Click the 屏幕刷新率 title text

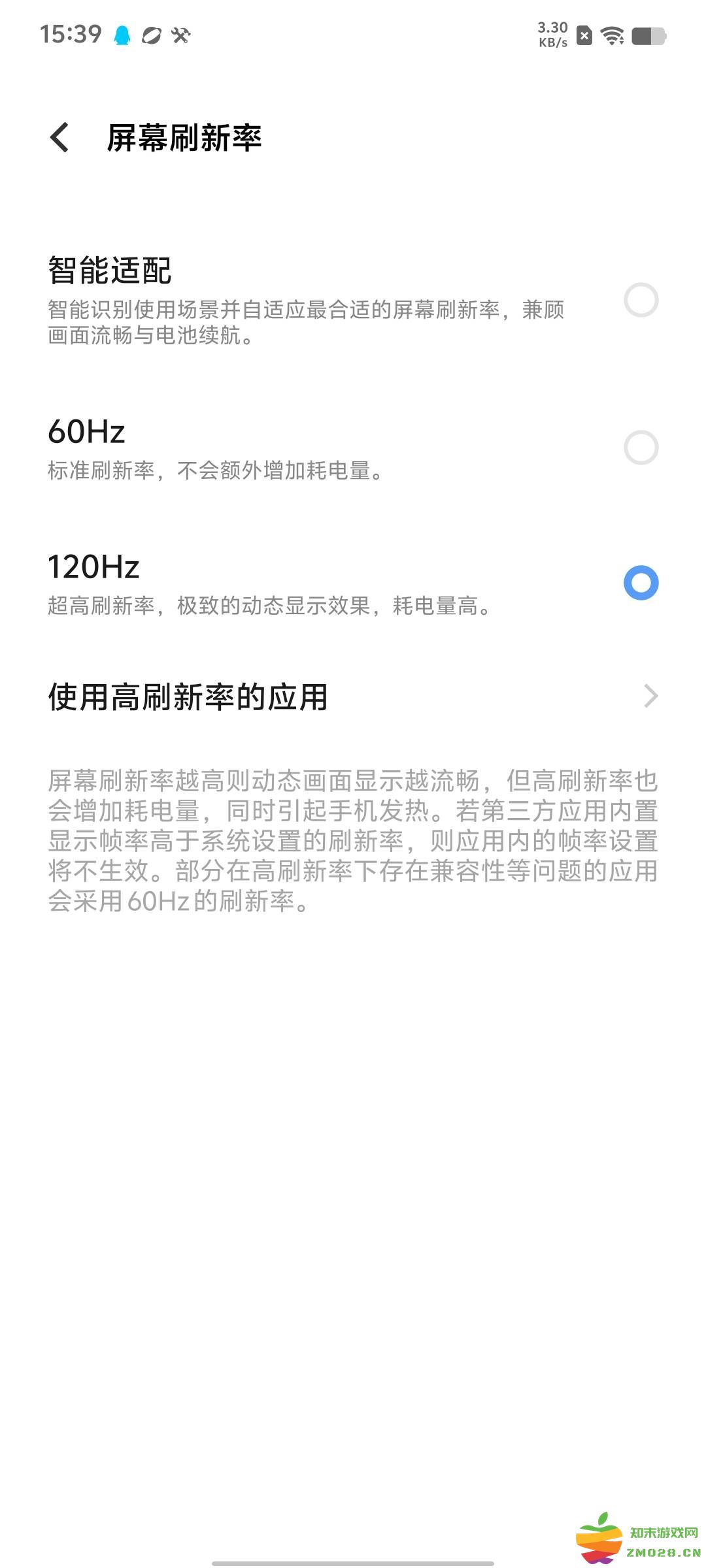click(x=186, y=139)
